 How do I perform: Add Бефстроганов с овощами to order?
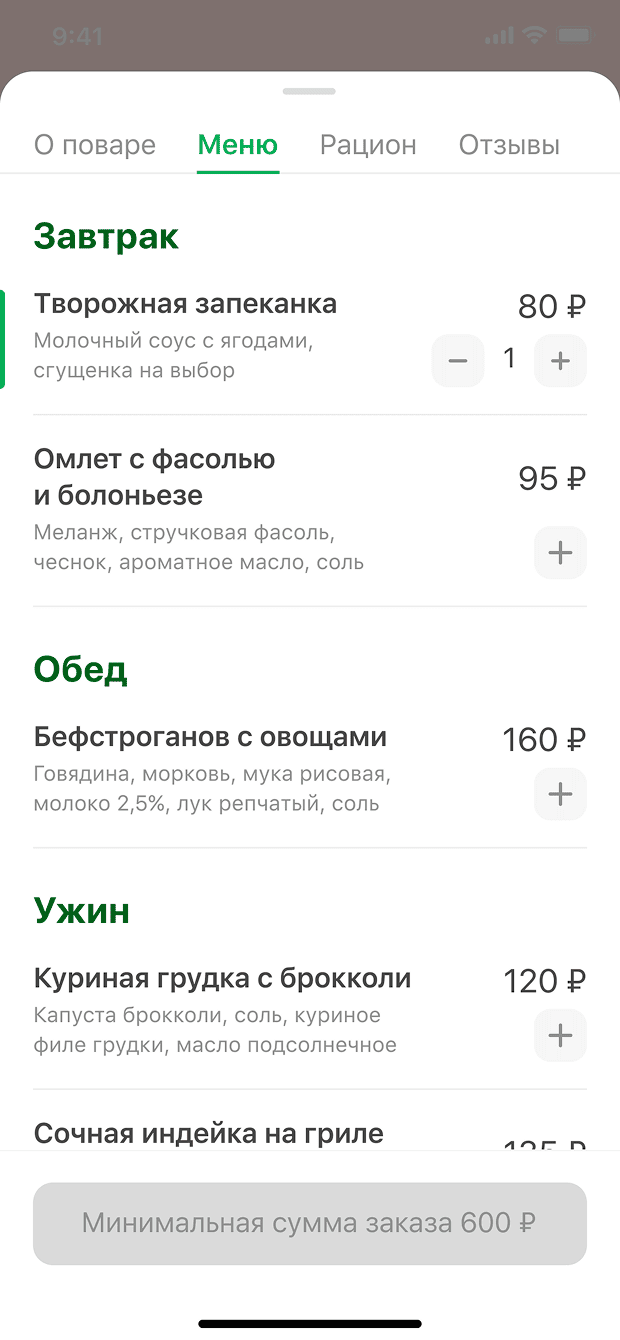pos(560,795)
